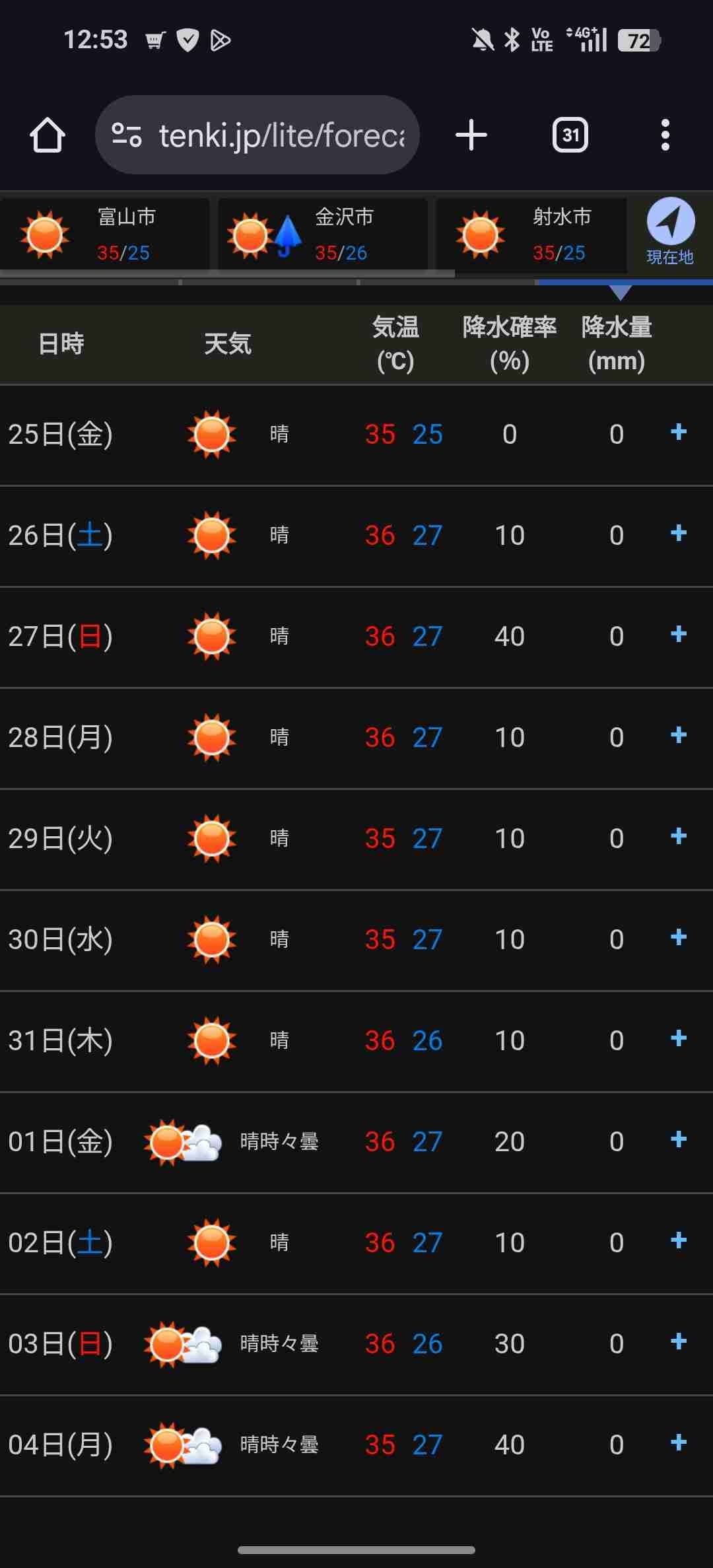The width and height of the screenshot is (713, 1568).
Task: Expand details for 31日(木)
Action: tap(678, 1039)
